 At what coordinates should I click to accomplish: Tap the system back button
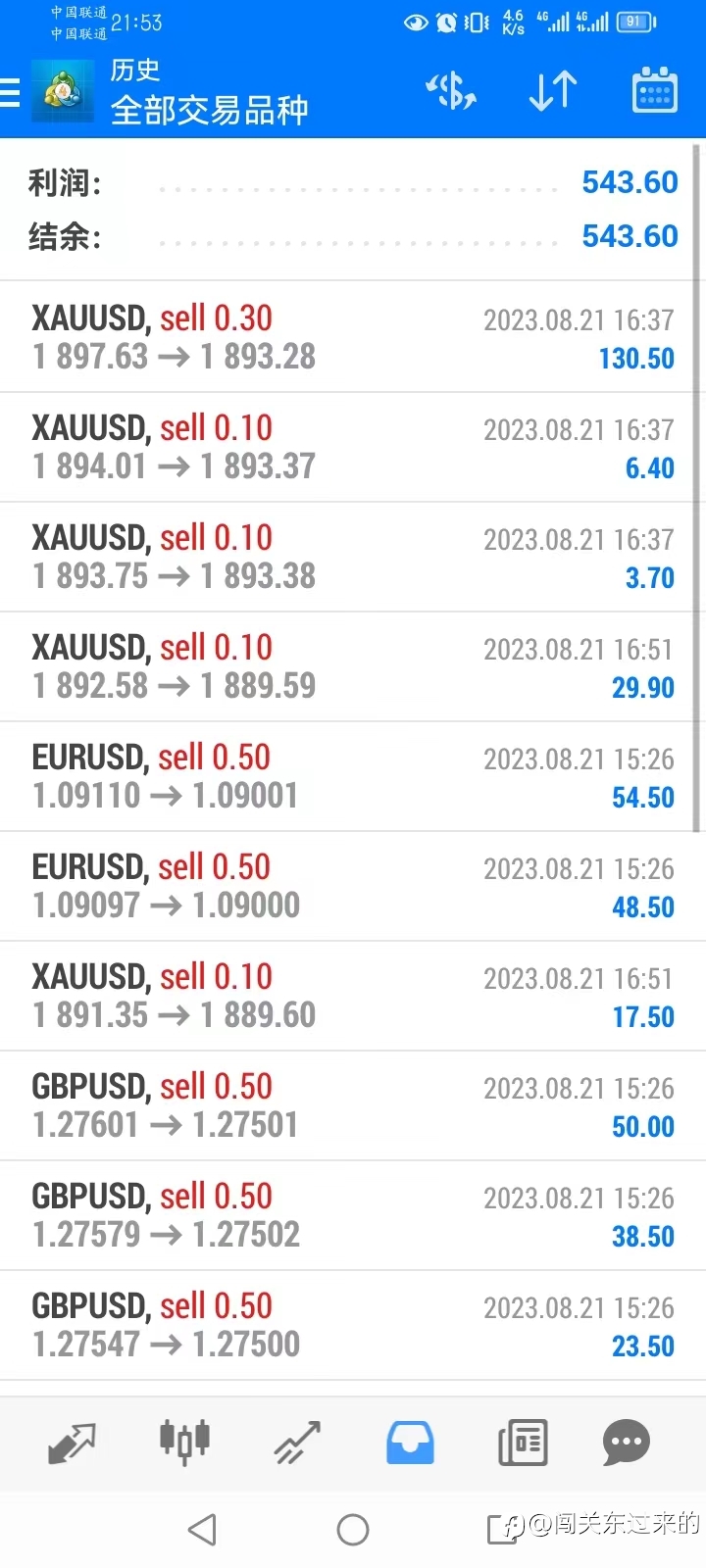[202, 1529]
